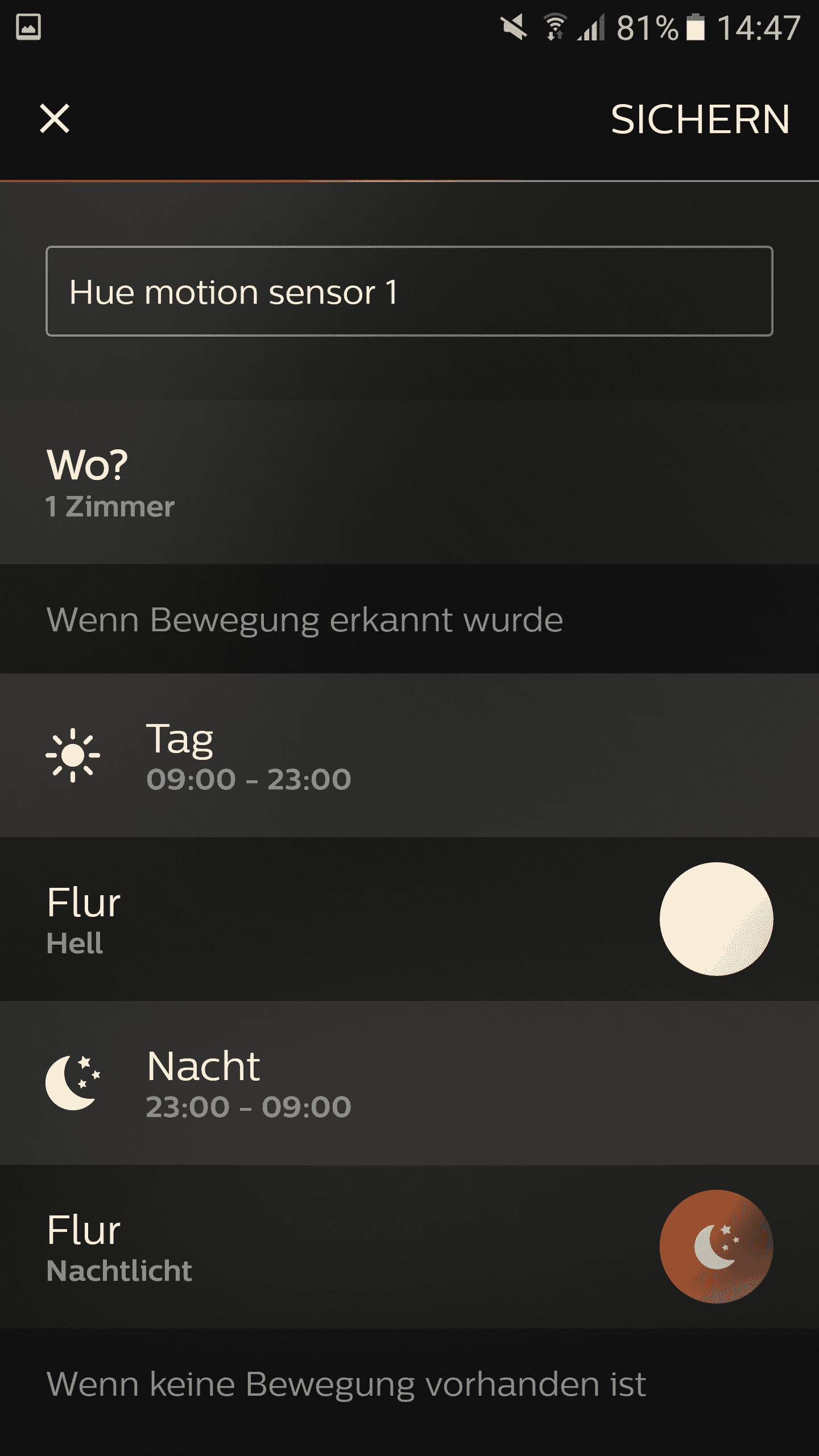Open the Tag time slot 09:00 - 23:00
819x1456 pixels.
point(409,755)
